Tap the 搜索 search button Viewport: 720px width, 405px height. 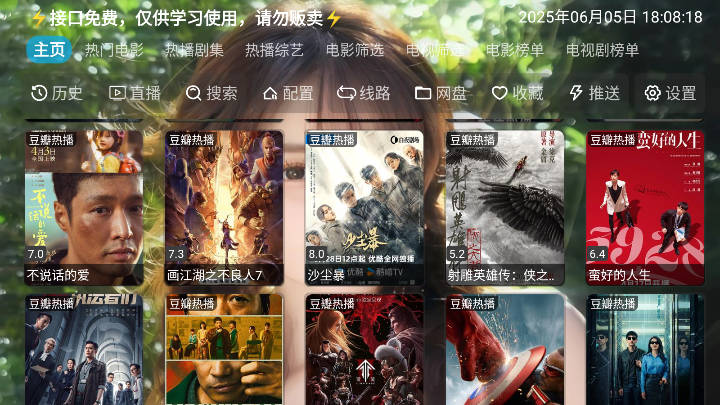[212, 93]
